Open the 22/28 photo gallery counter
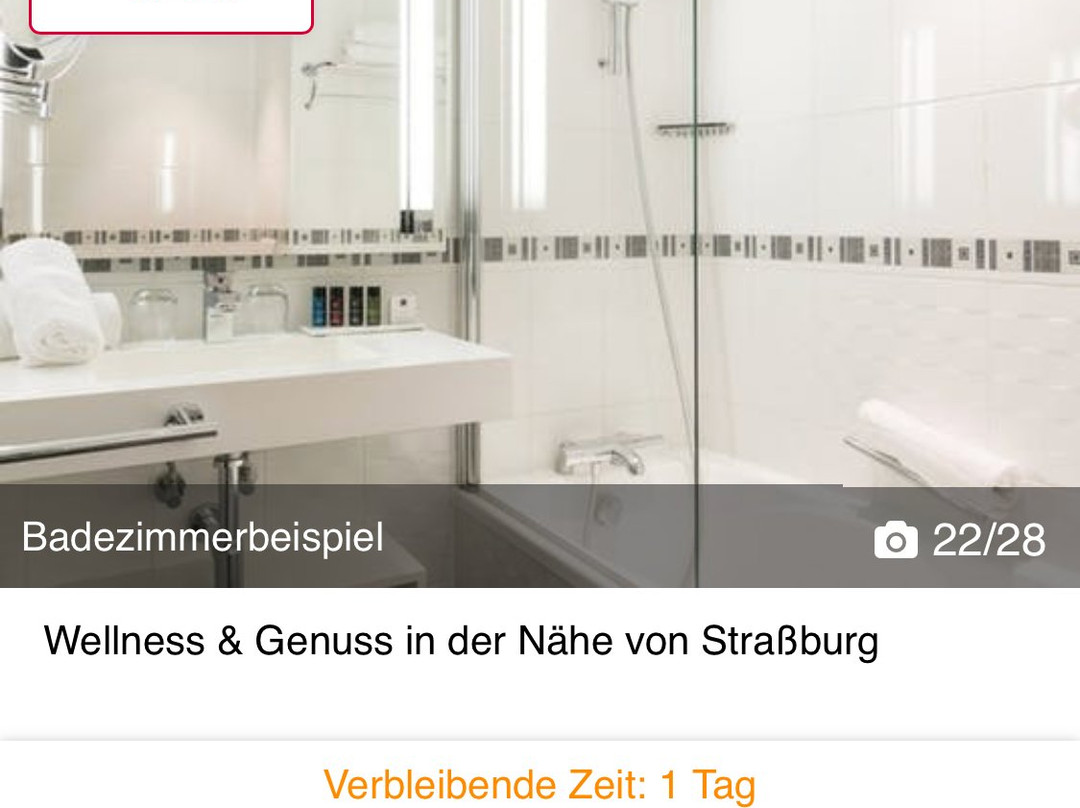 [x=959, y=539]
